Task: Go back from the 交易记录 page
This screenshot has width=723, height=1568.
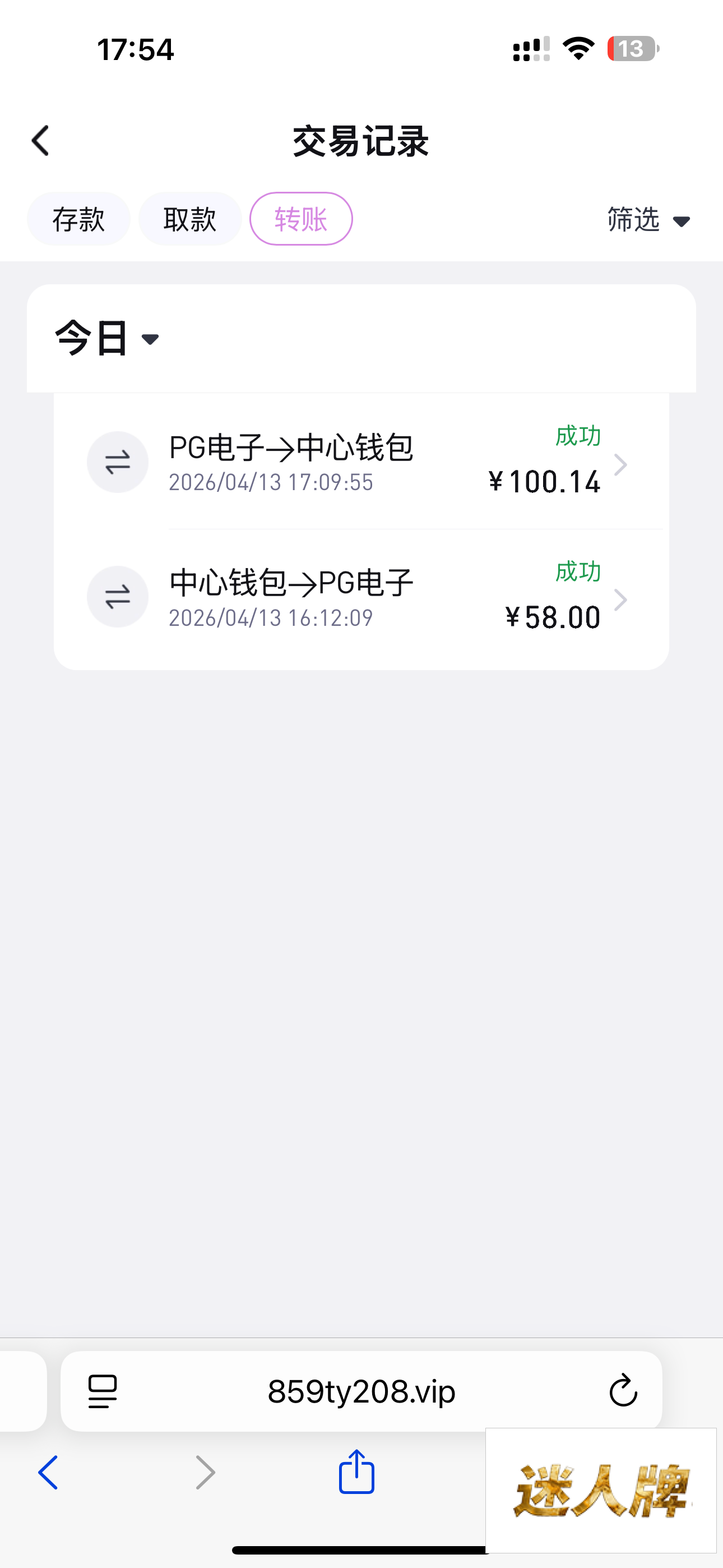Action: pos(41,141)
